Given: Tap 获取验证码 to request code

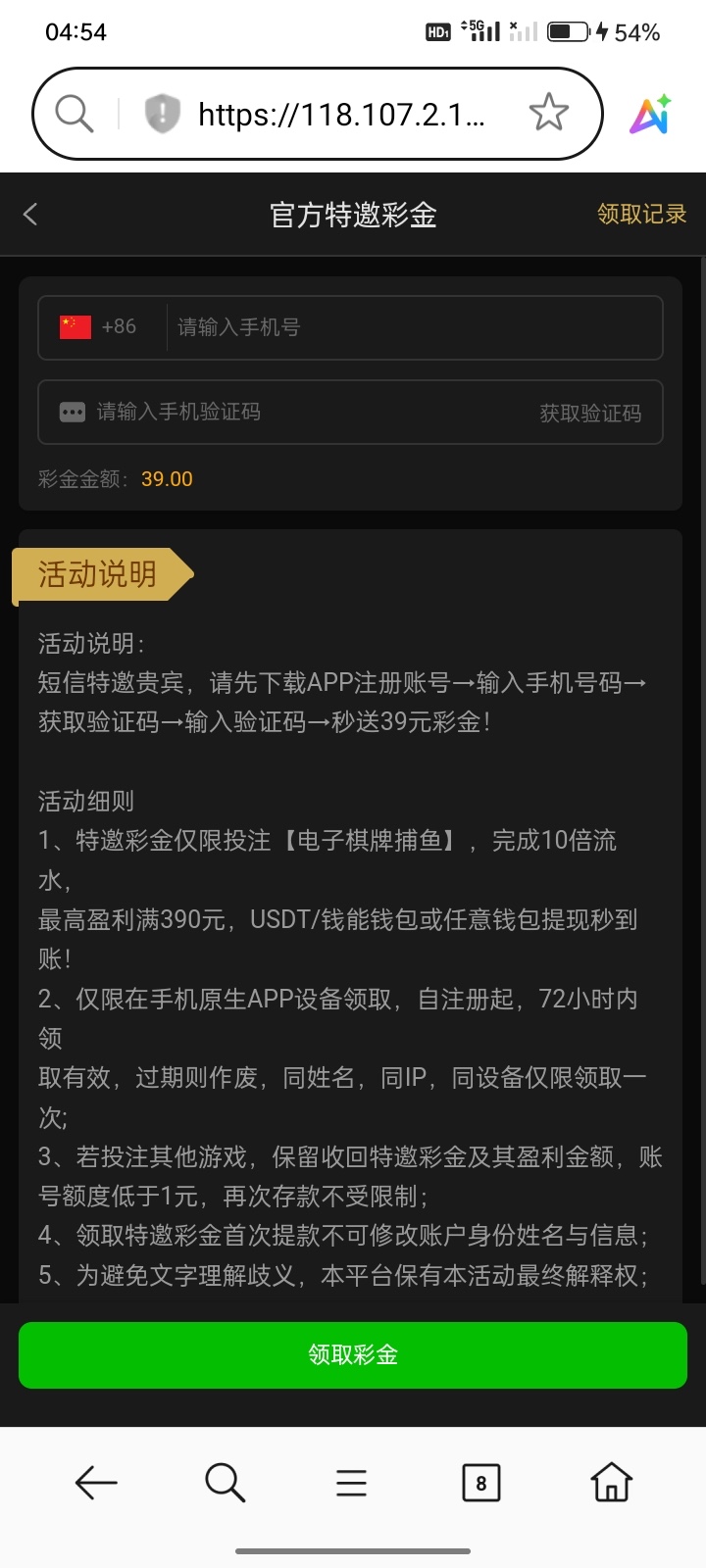Looking at the screenshot, I should pyautogui.click(x=590, y=414).
